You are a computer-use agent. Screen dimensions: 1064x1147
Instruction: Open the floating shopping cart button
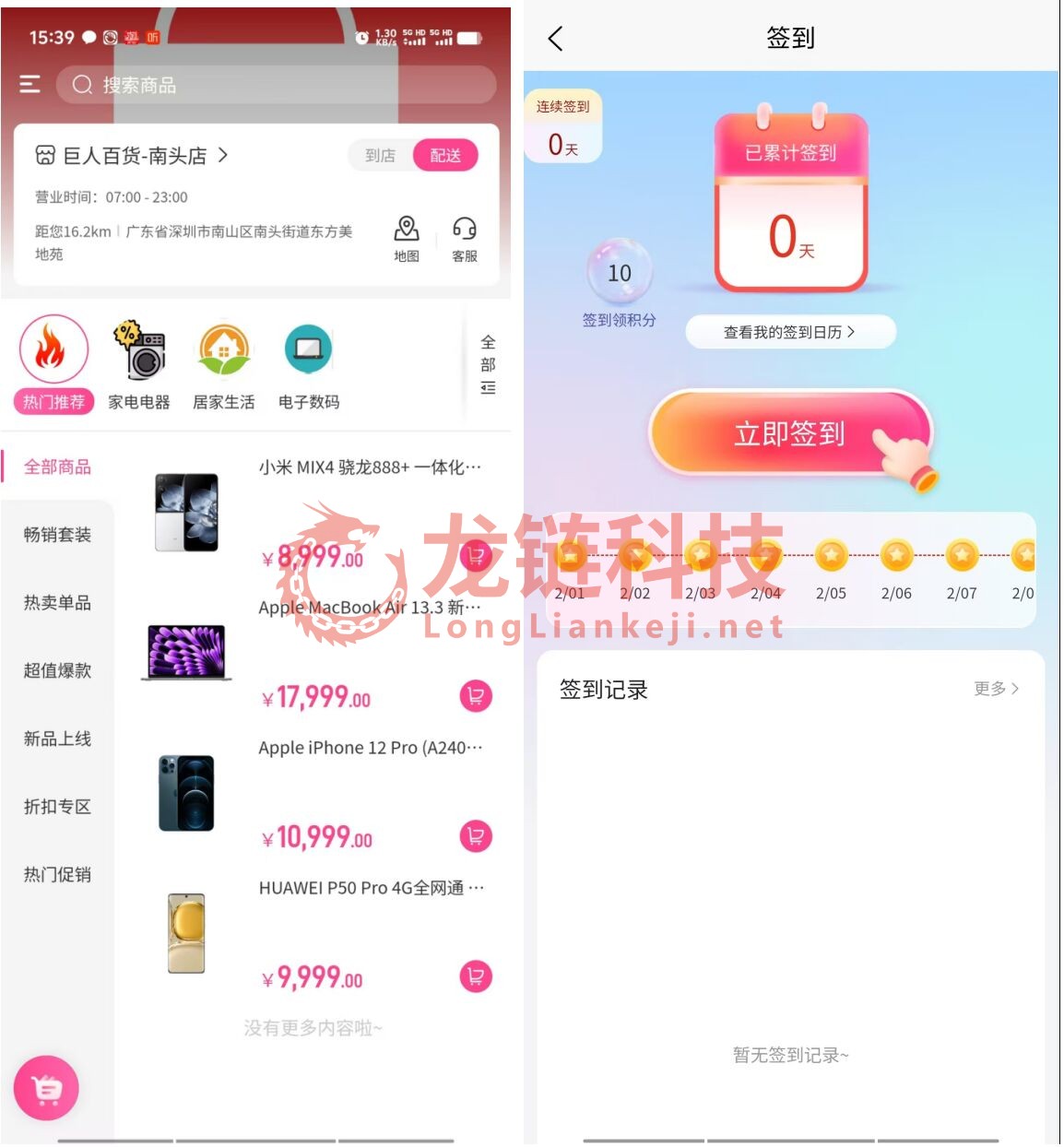[x=46, y=1089]
